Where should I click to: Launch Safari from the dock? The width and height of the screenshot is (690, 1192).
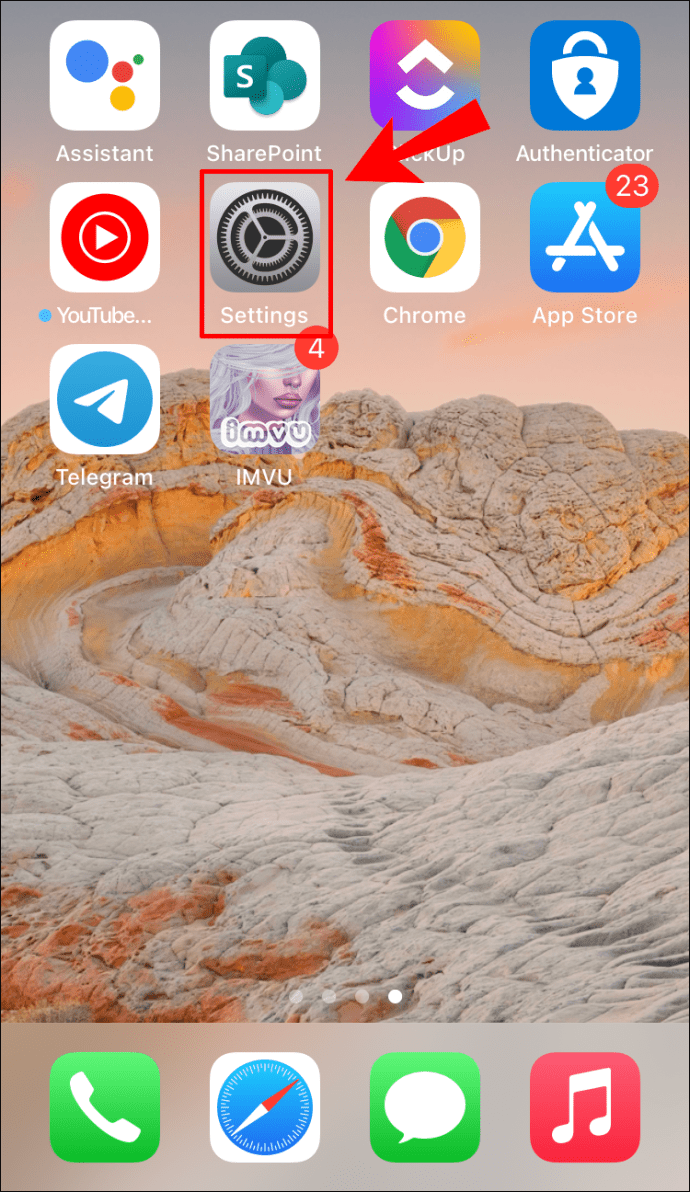click(265, 1107)
